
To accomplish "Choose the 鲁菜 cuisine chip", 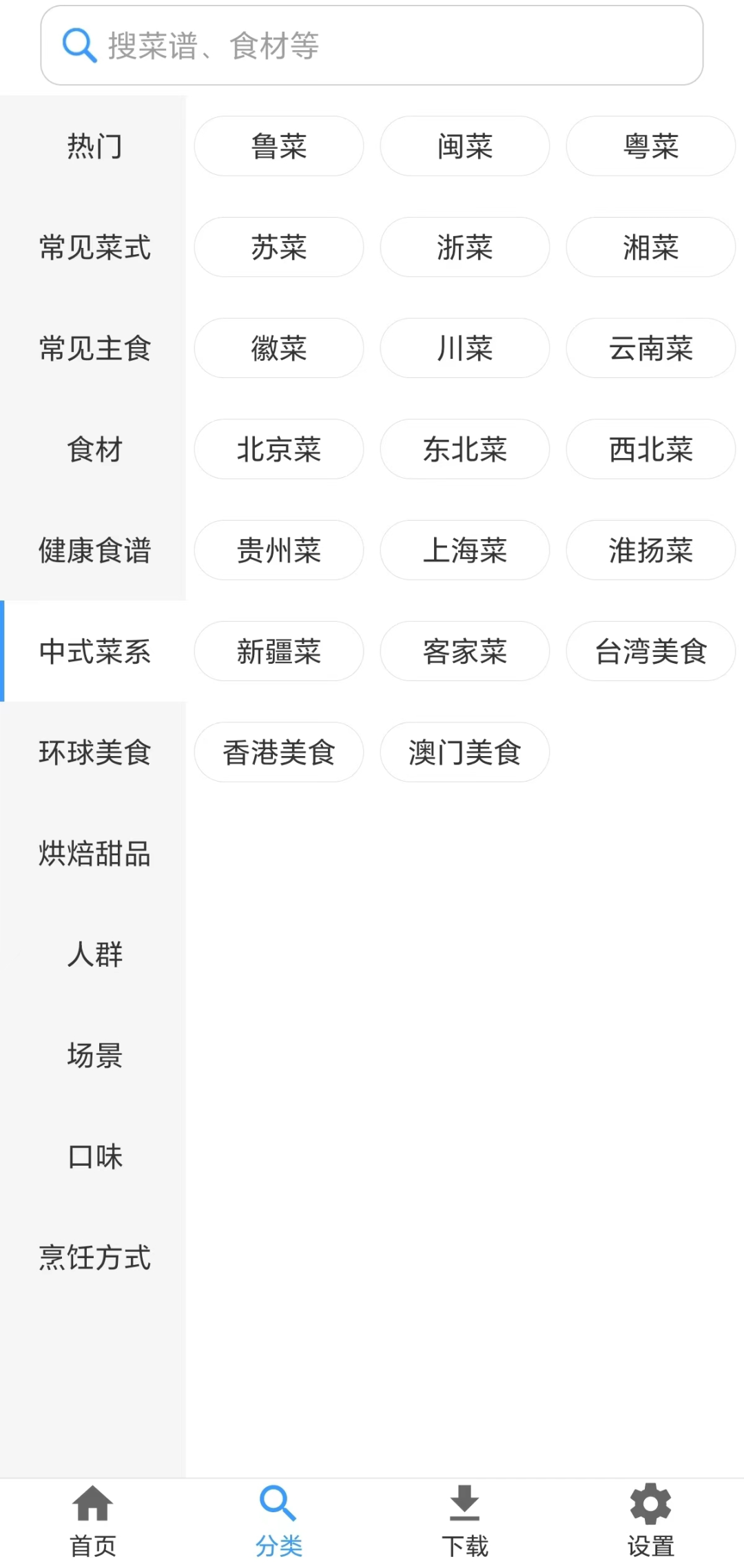I will 279,146.
